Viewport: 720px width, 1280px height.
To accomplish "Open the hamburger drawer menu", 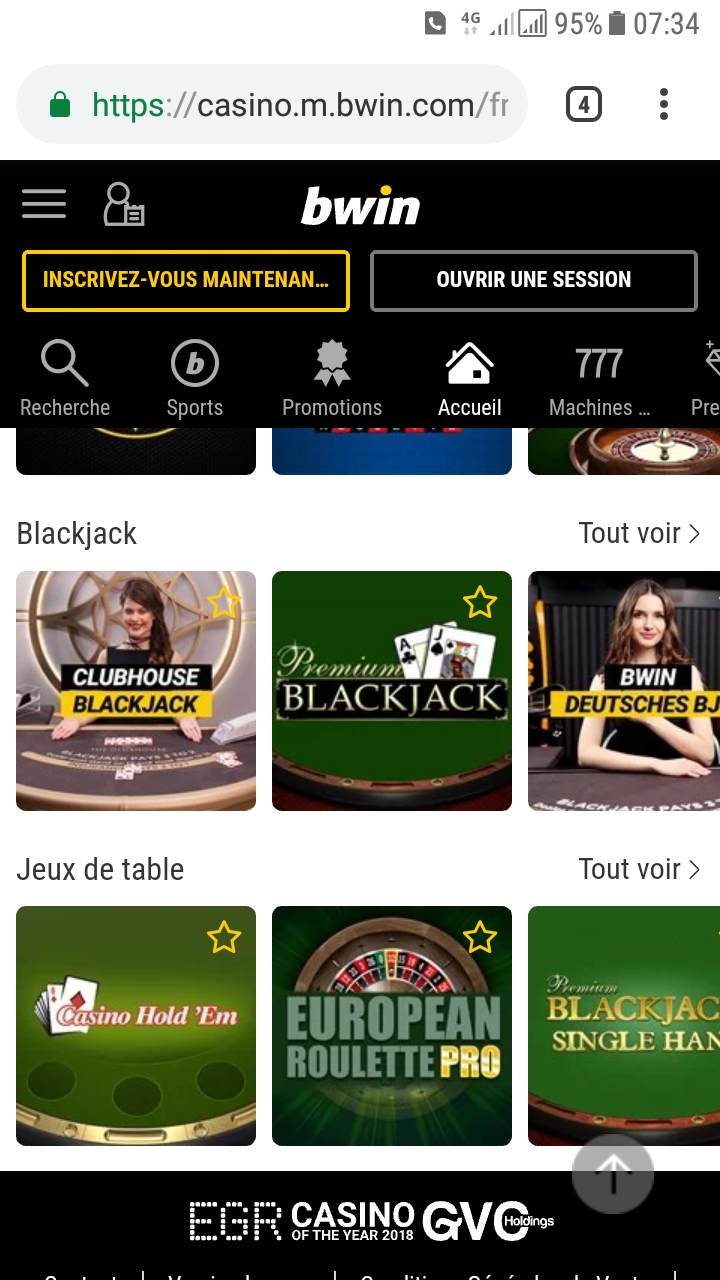I will point(44,204).
